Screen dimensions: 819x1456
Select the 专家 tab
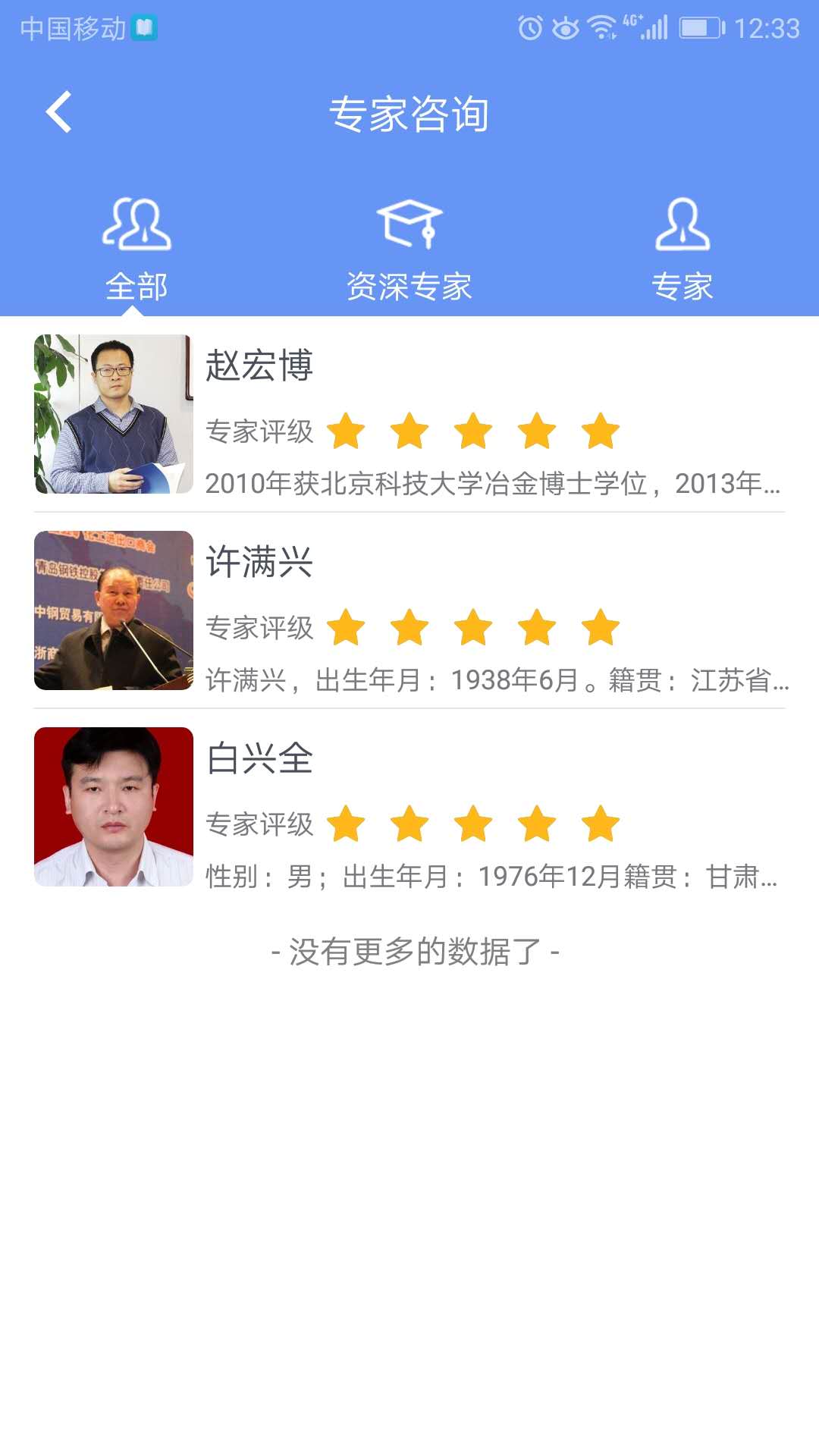[682, 287]
